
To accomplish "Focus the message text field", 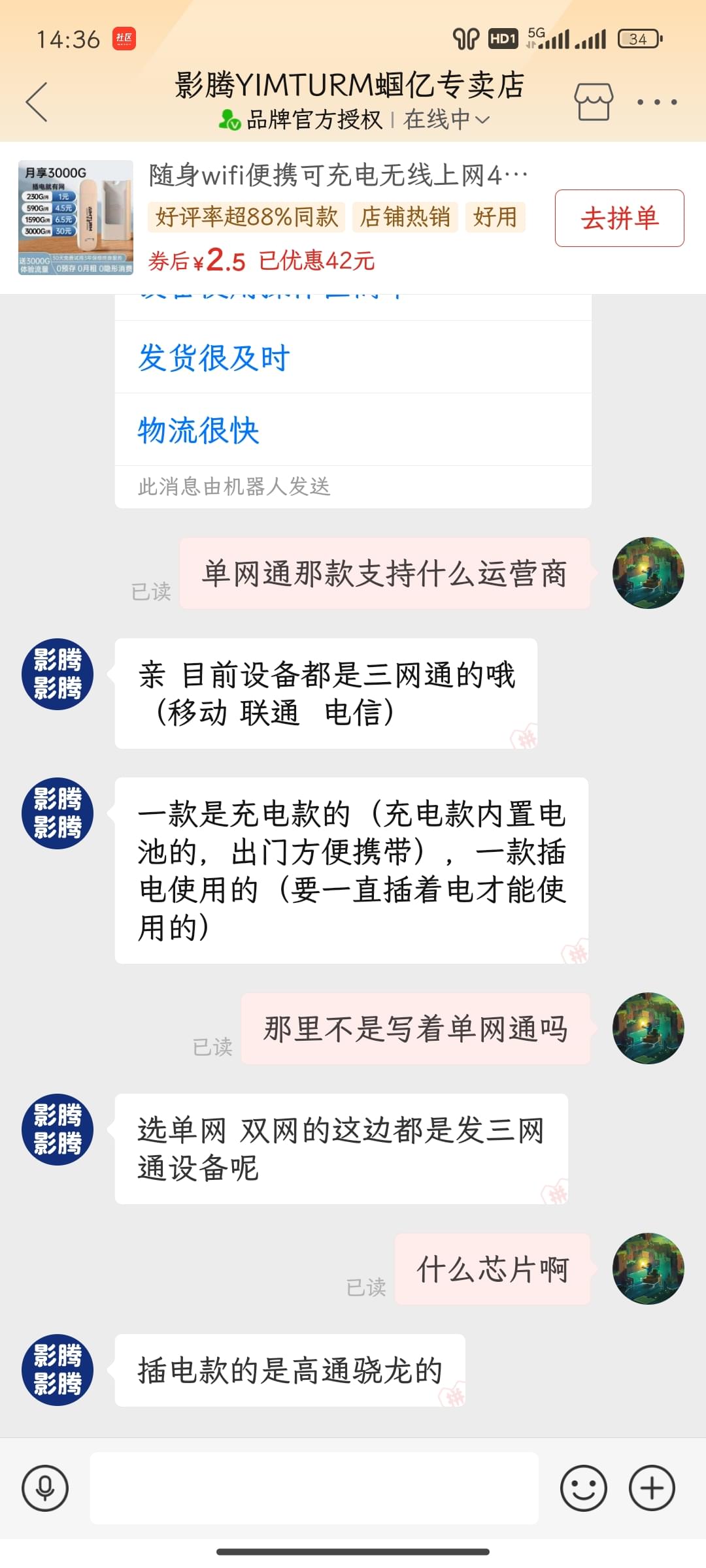I will (314, 1488).
